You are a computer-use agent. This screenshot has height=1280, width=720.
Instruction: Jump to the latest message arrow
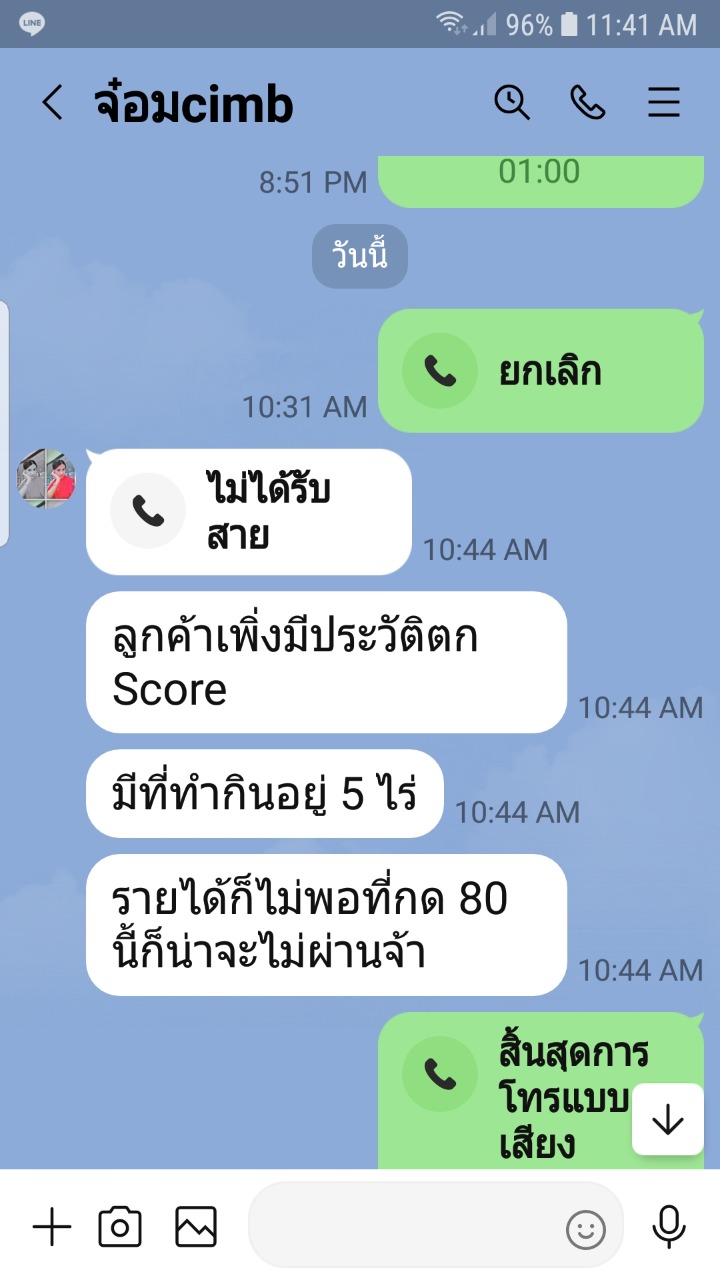pyautogui.click(x=667, y=1120)
